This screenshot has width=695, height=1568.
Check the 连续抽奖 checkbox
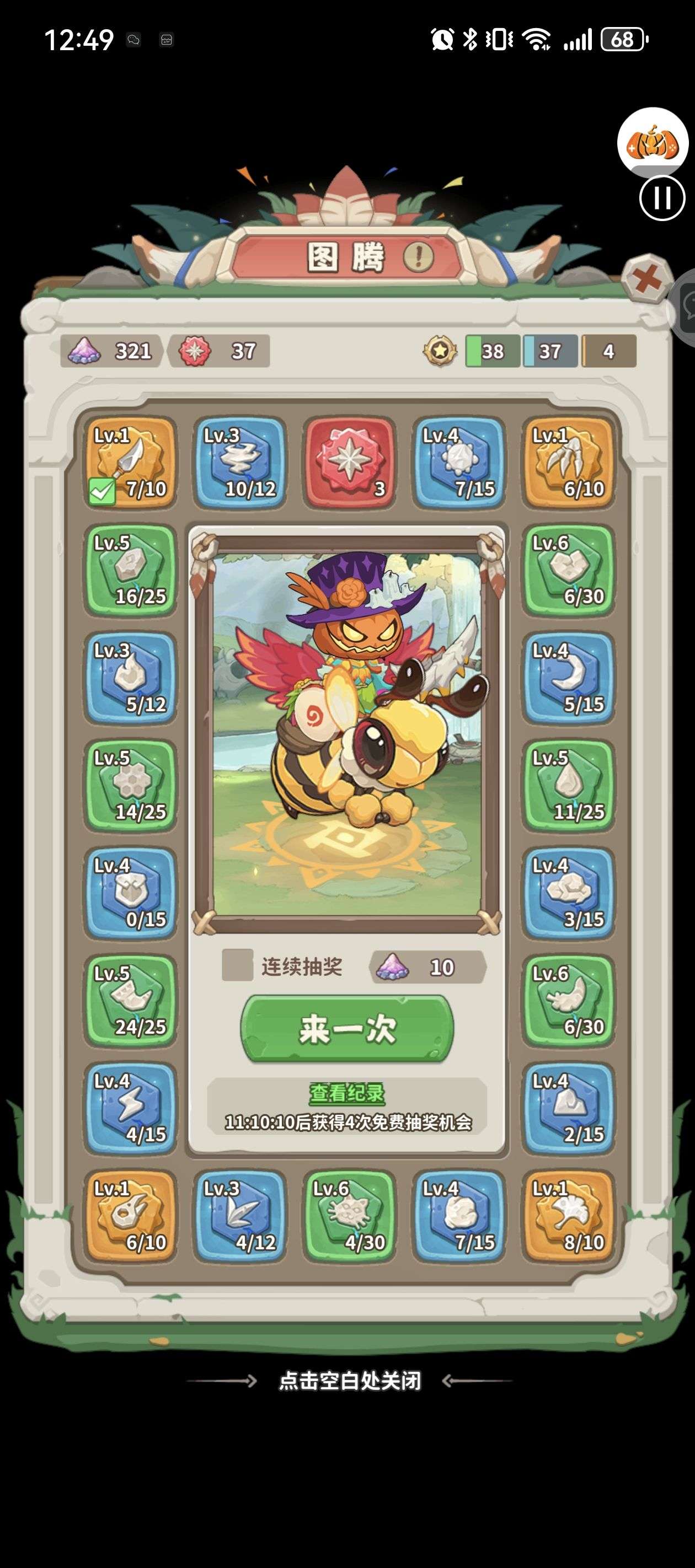[x=238, y=965]
